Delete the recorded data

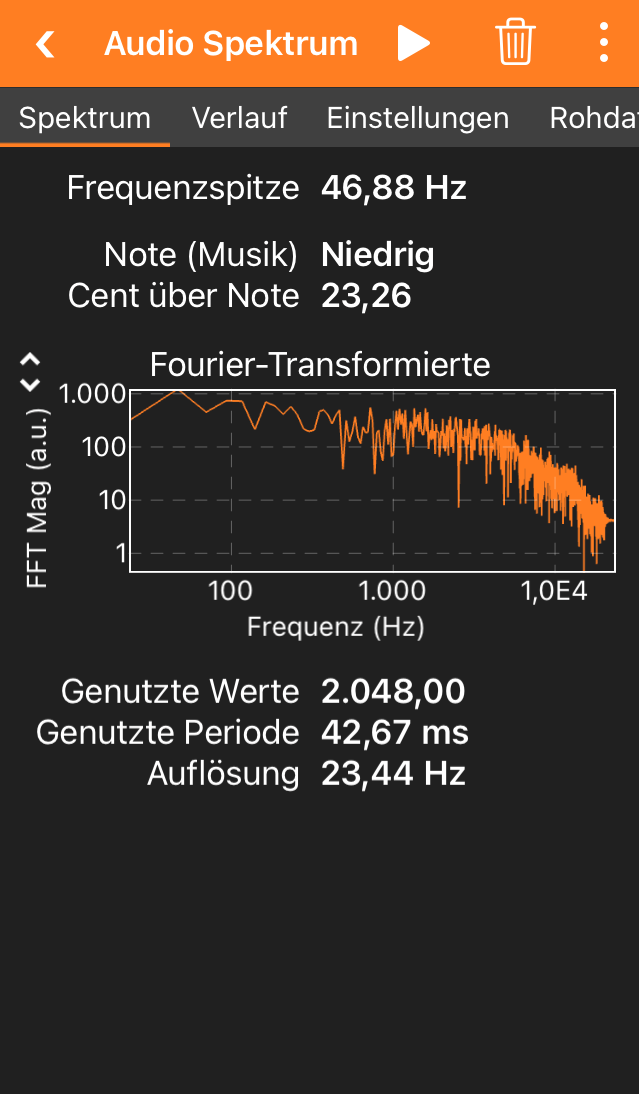pos(515,44)
